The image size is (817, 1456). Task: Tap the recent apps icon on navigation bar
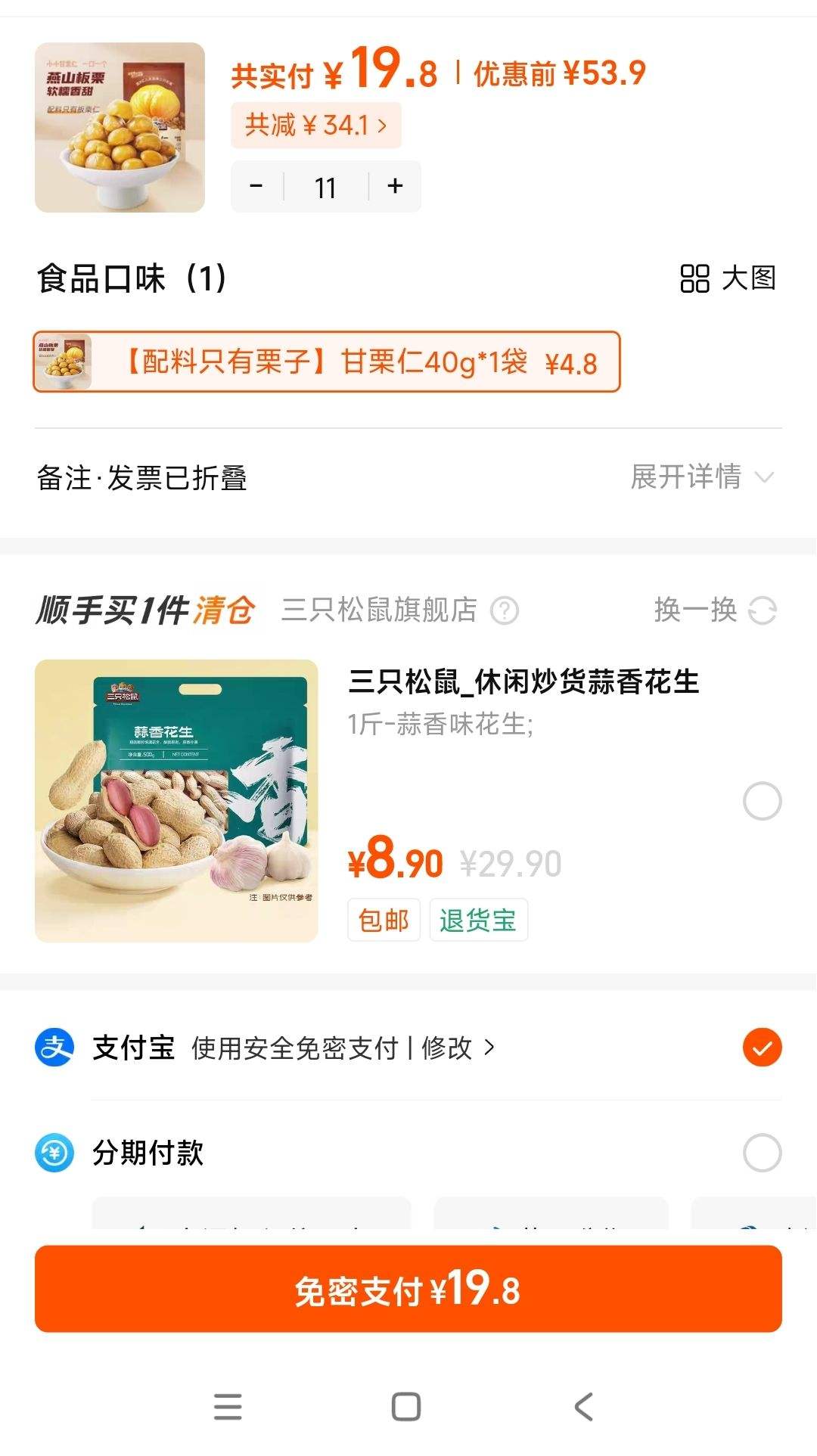coord(227,1403)
